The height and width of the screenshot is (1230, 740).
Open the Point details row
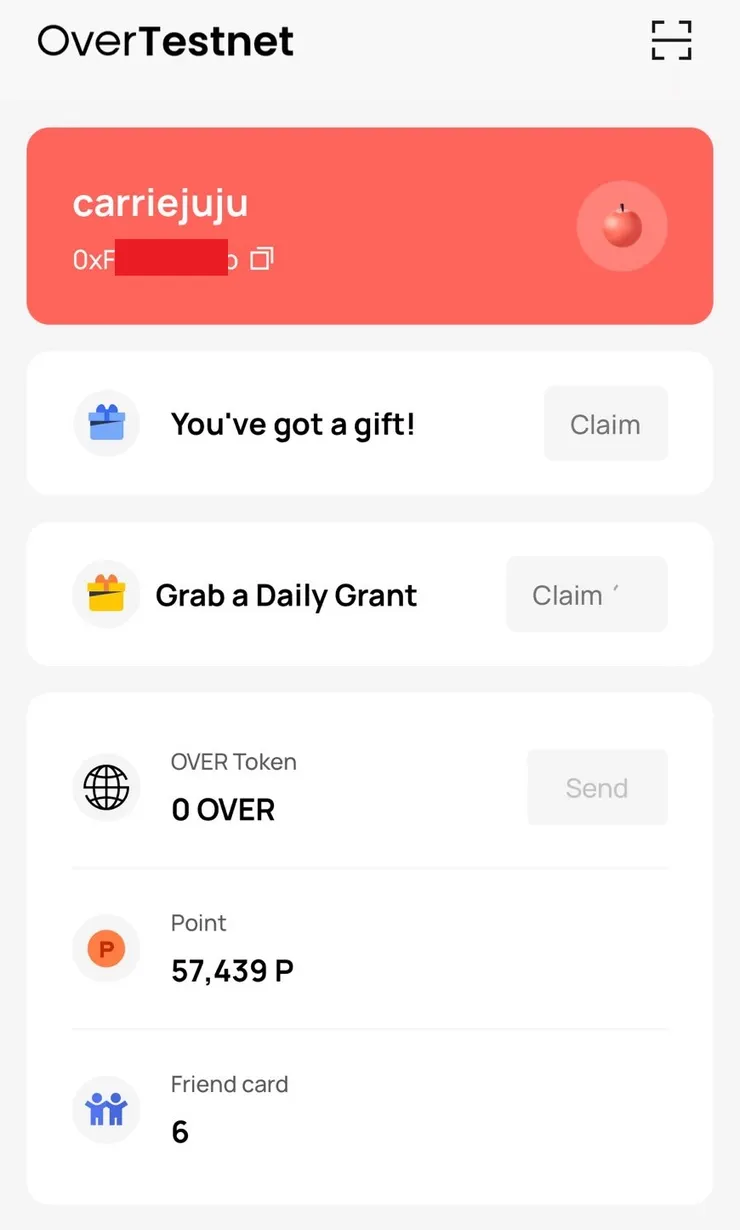(x=369, y=948)
